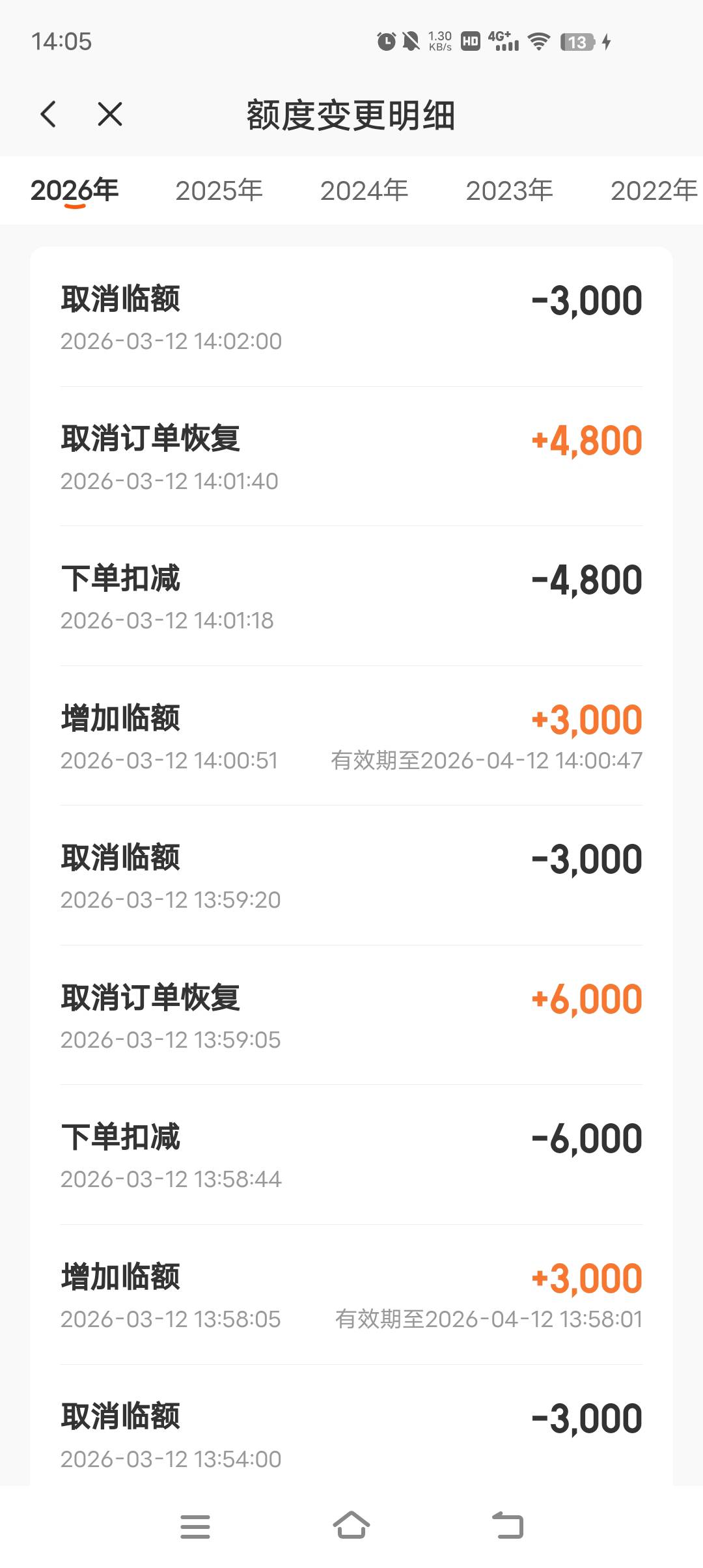This screenshot has width=703, height=1568.
Task: Select the 2026年 tab
Action: (x=75, y=190)
